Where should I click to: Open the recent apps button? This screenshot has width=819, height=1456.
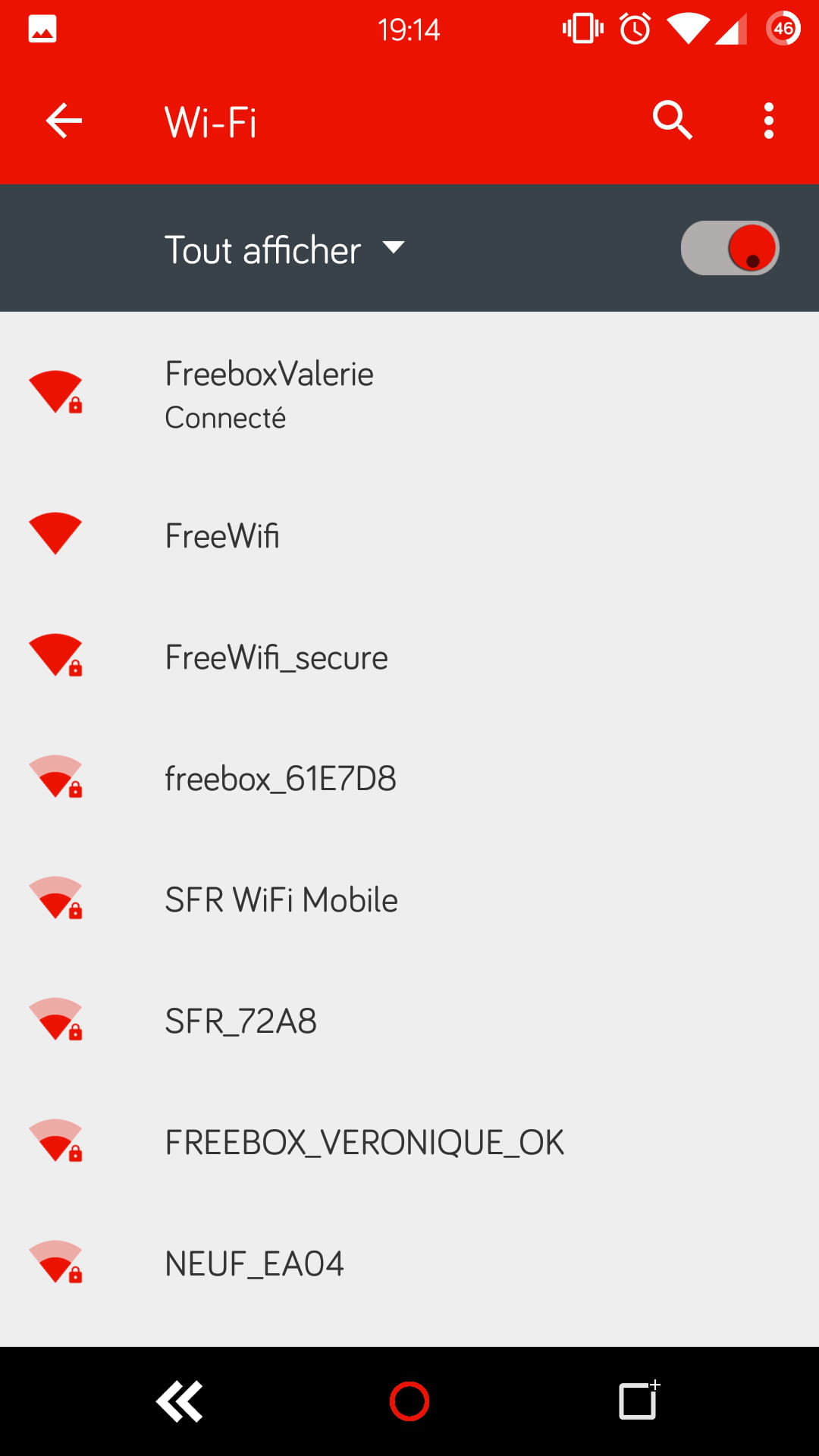pos(639,1400)
